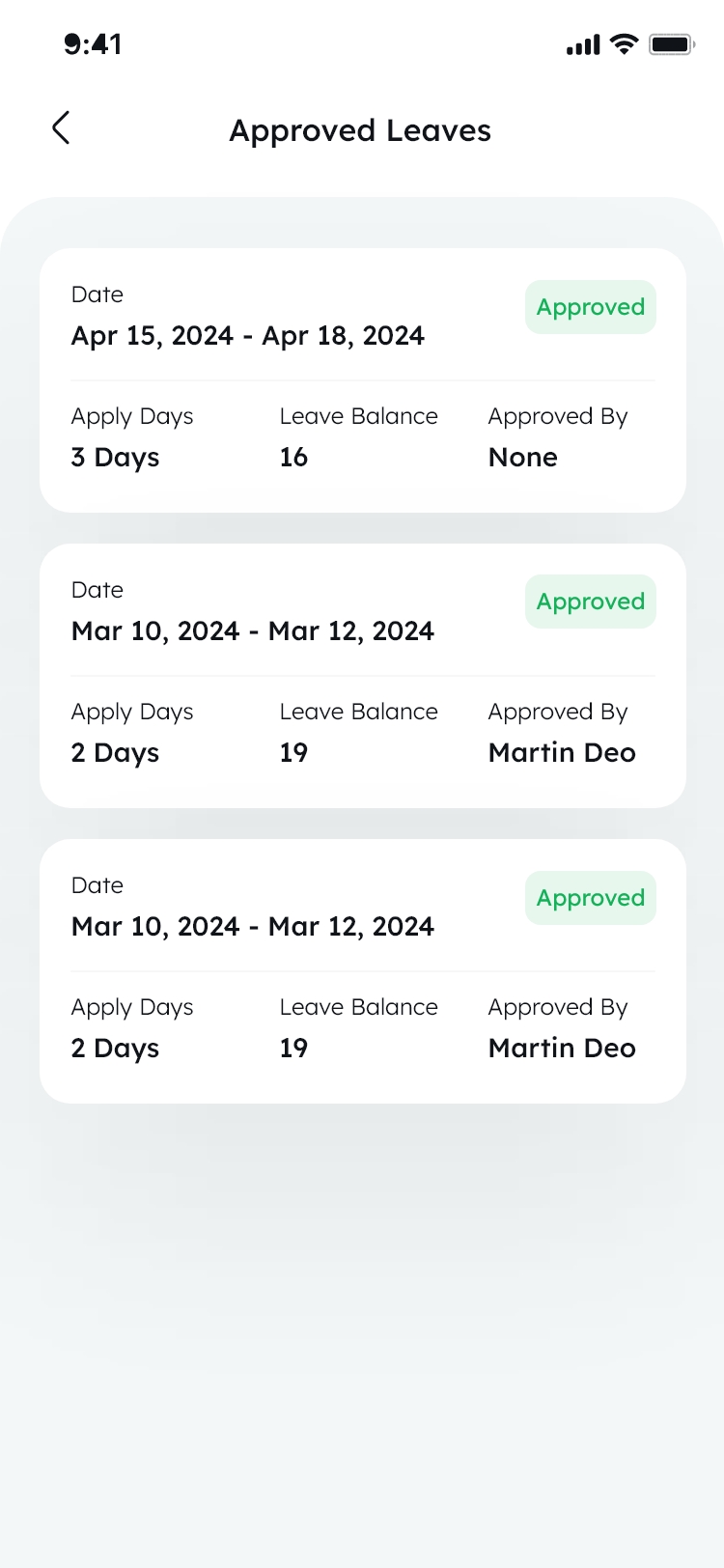Image resolution: width=724 pixels, height=1568 pixels.
Task: Tap the back arrow to return
Action: tap(61, 126)
